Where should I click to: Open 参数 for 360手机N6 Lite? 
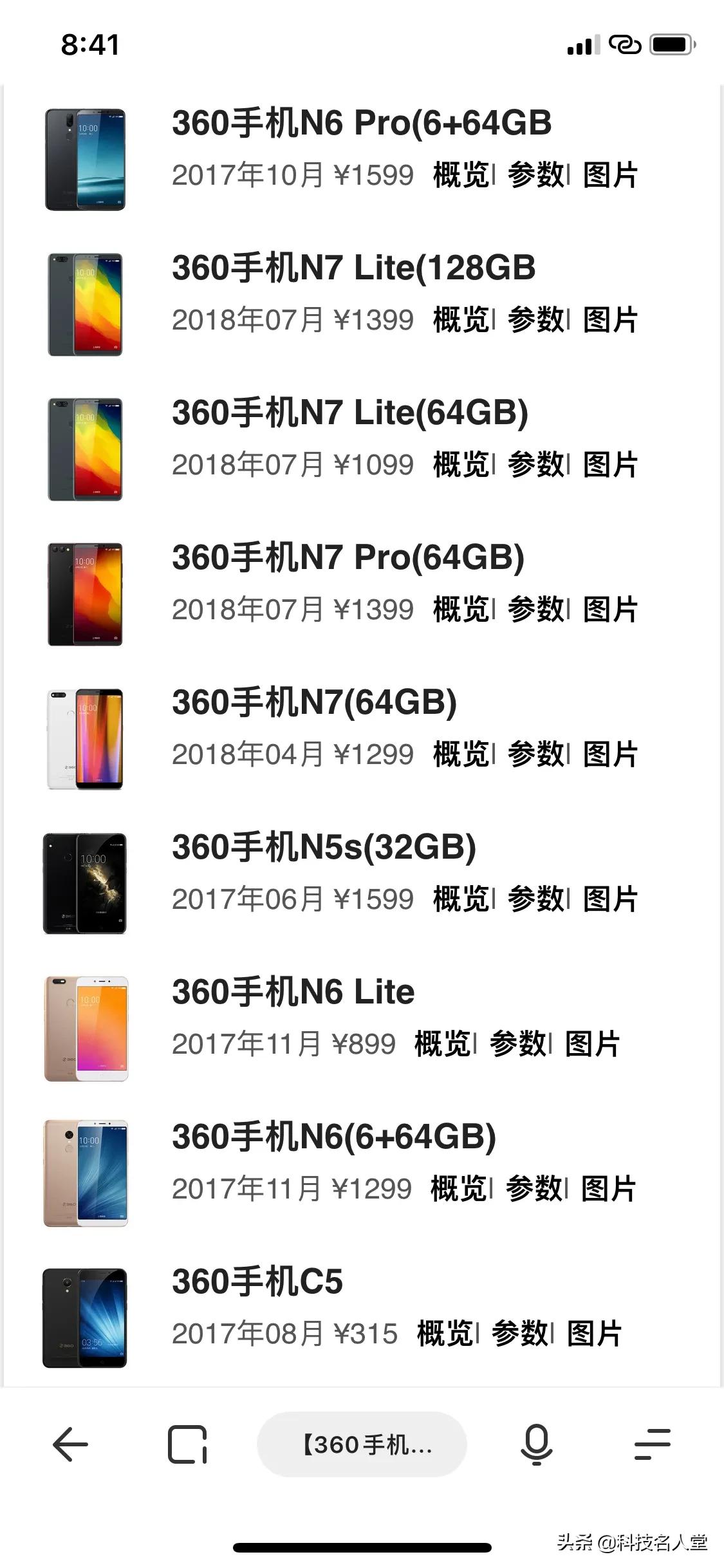point(520,1046)
